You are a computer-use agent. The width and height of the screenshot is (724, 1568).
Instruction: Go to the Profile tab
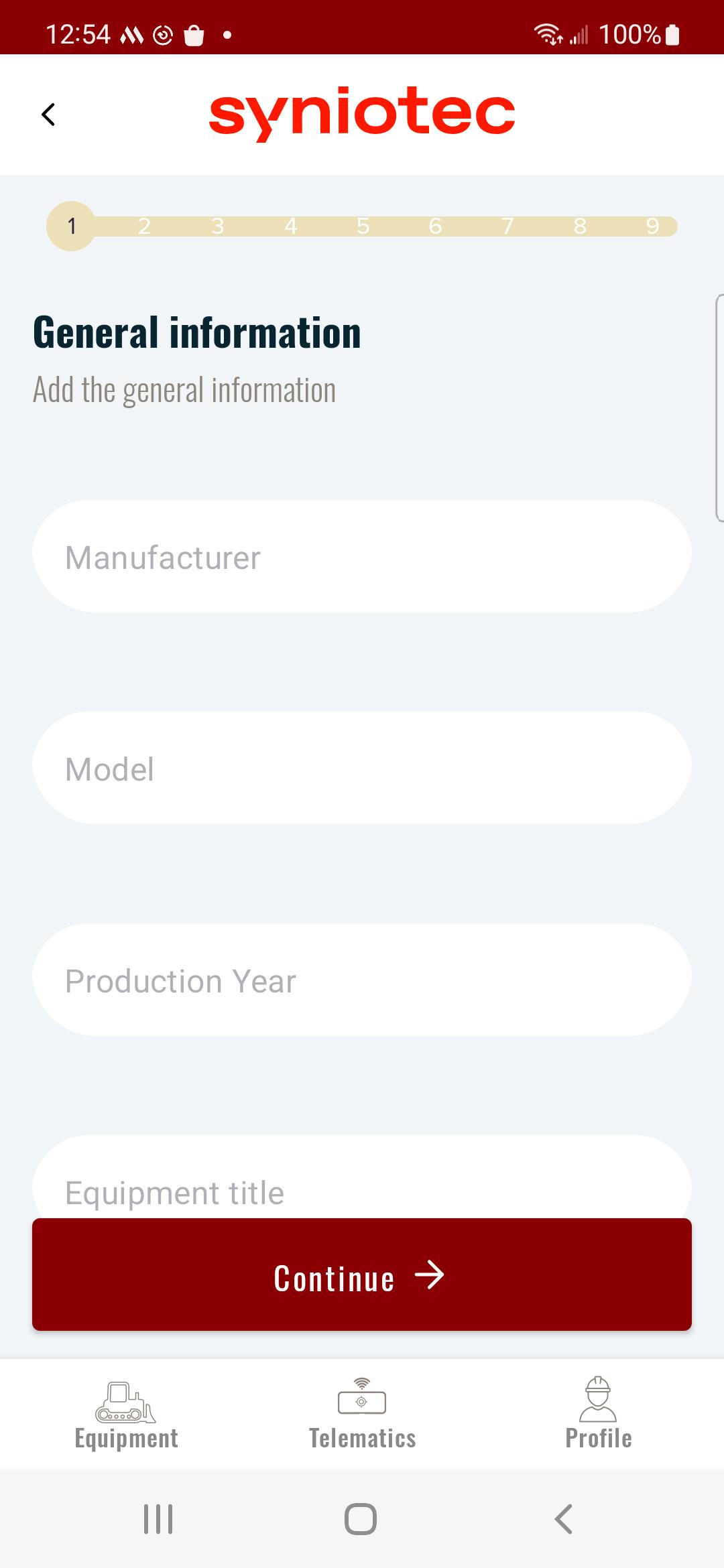coord(598,1415)
